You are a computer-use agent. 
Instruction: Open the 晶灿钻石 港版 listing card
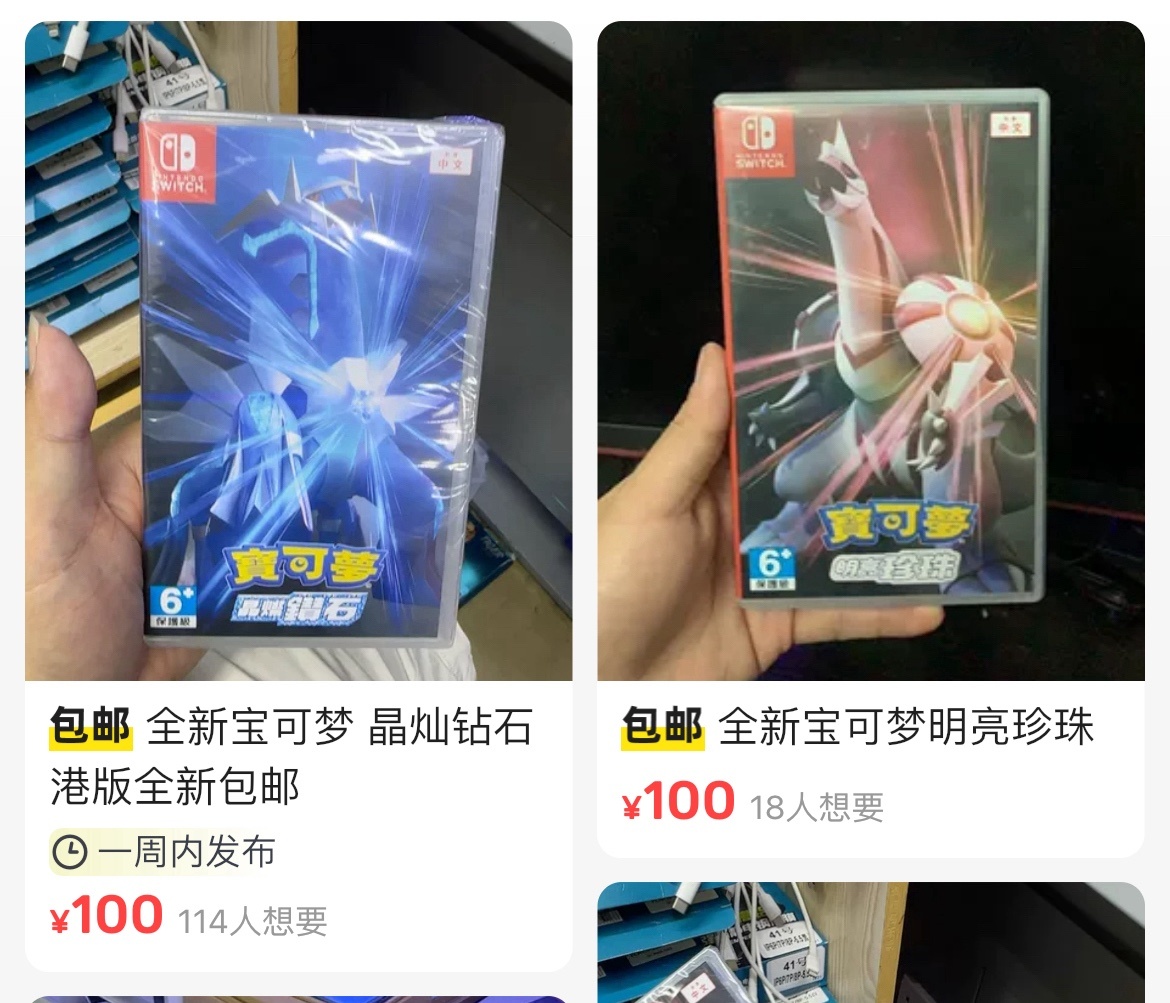pos(298,496)
